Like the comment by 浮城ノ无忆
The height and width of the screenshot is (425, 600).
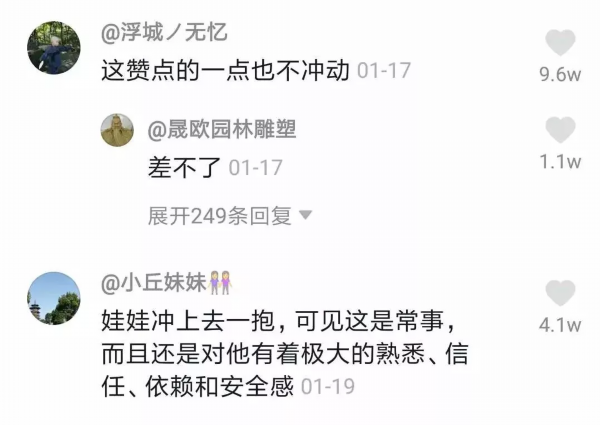[x=560, y=42]
